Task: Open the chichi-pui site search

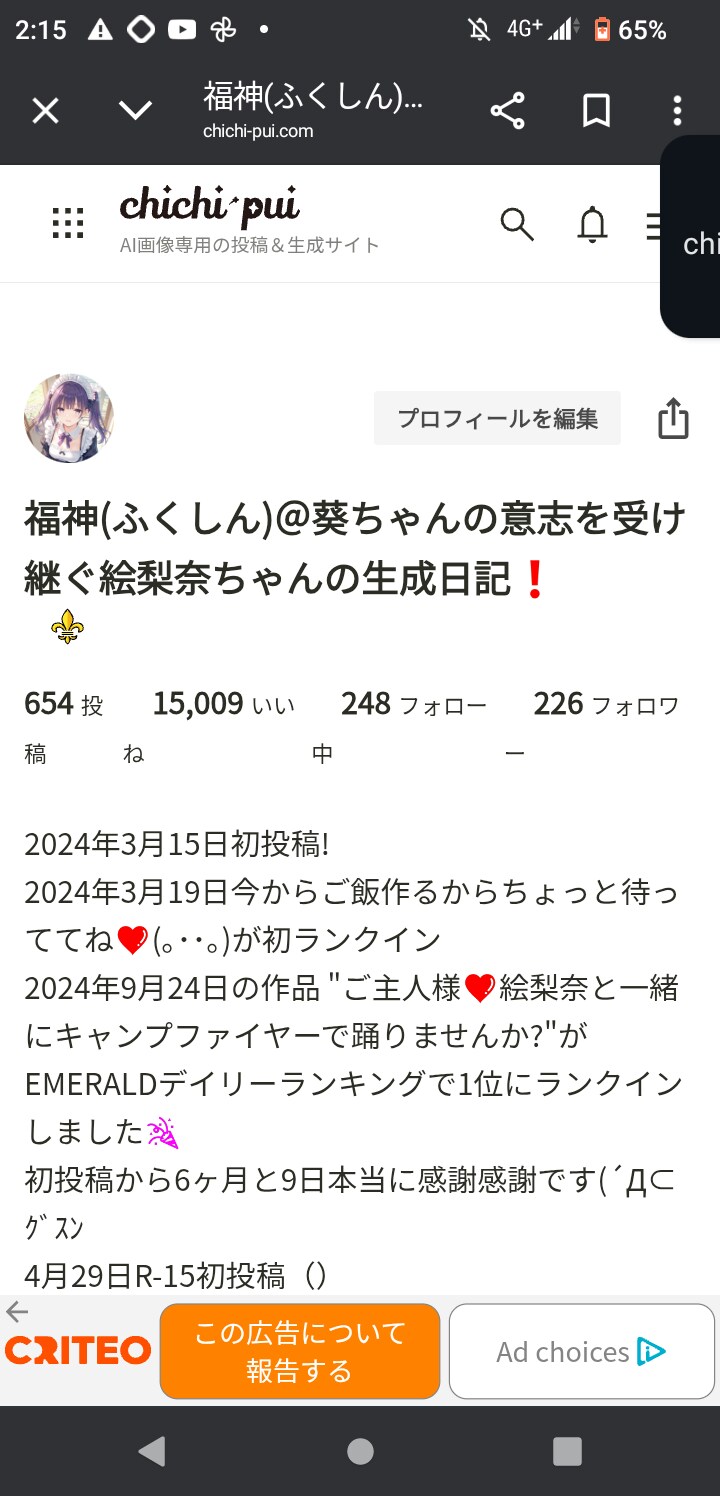Action: [x=517, y=224]
